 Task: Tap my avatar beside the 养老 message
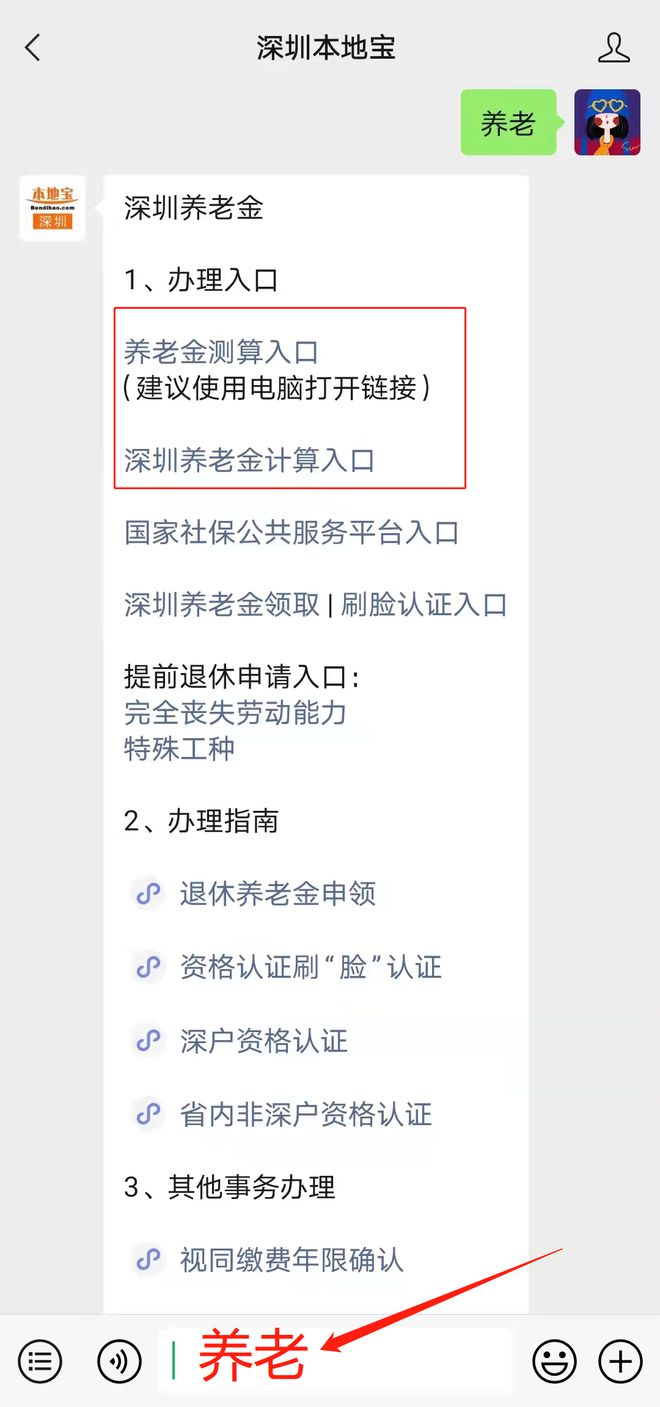point(606,122)
